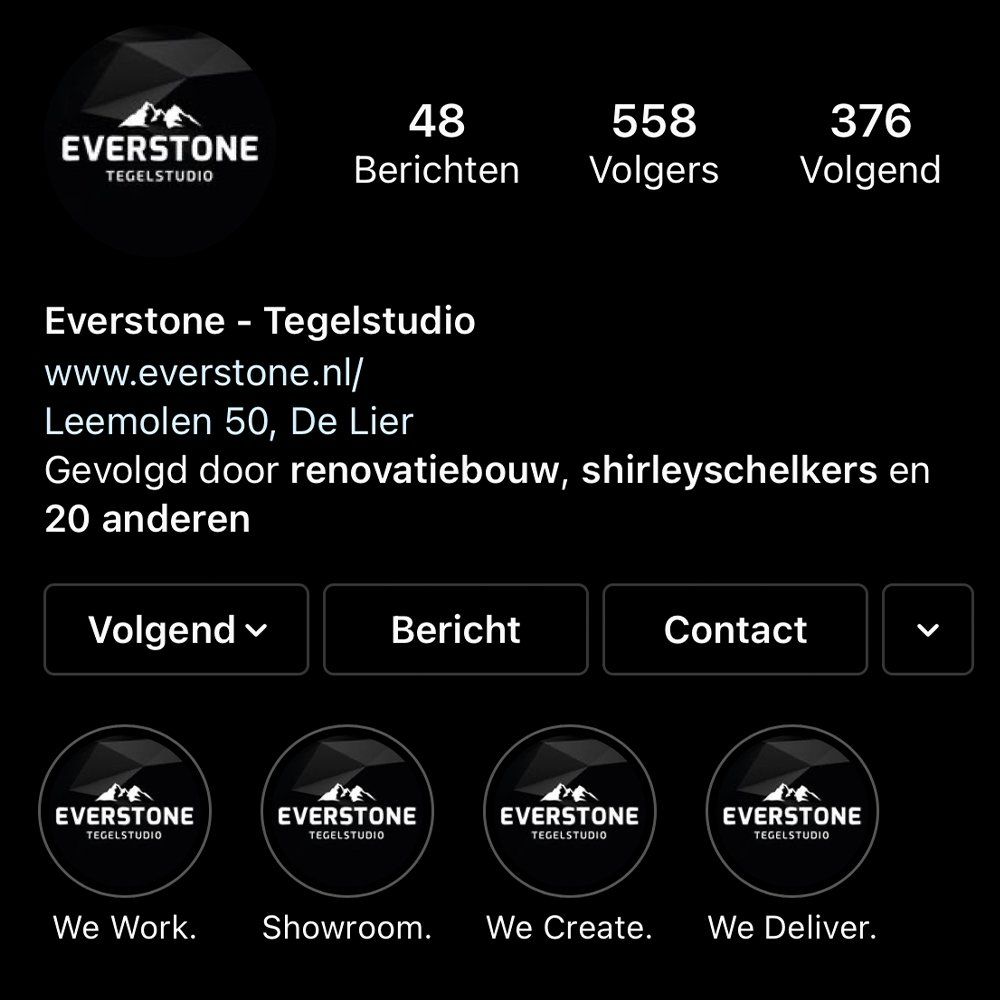View the 558 Volgers list
1000x1000 pixels.
[x=653, y=145]
